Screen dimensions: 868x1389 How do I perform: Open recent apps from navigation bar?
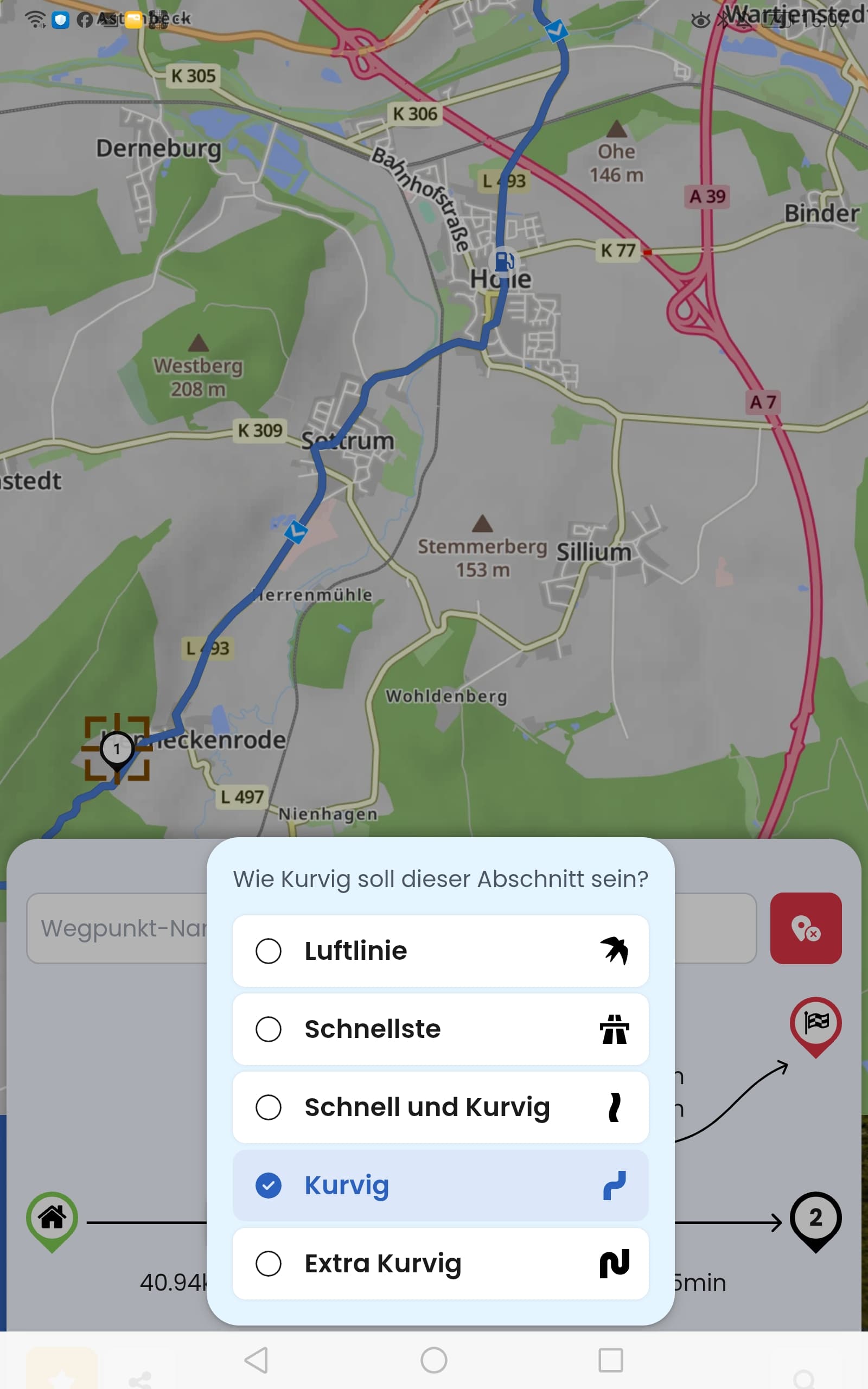tap(610, 1360)
